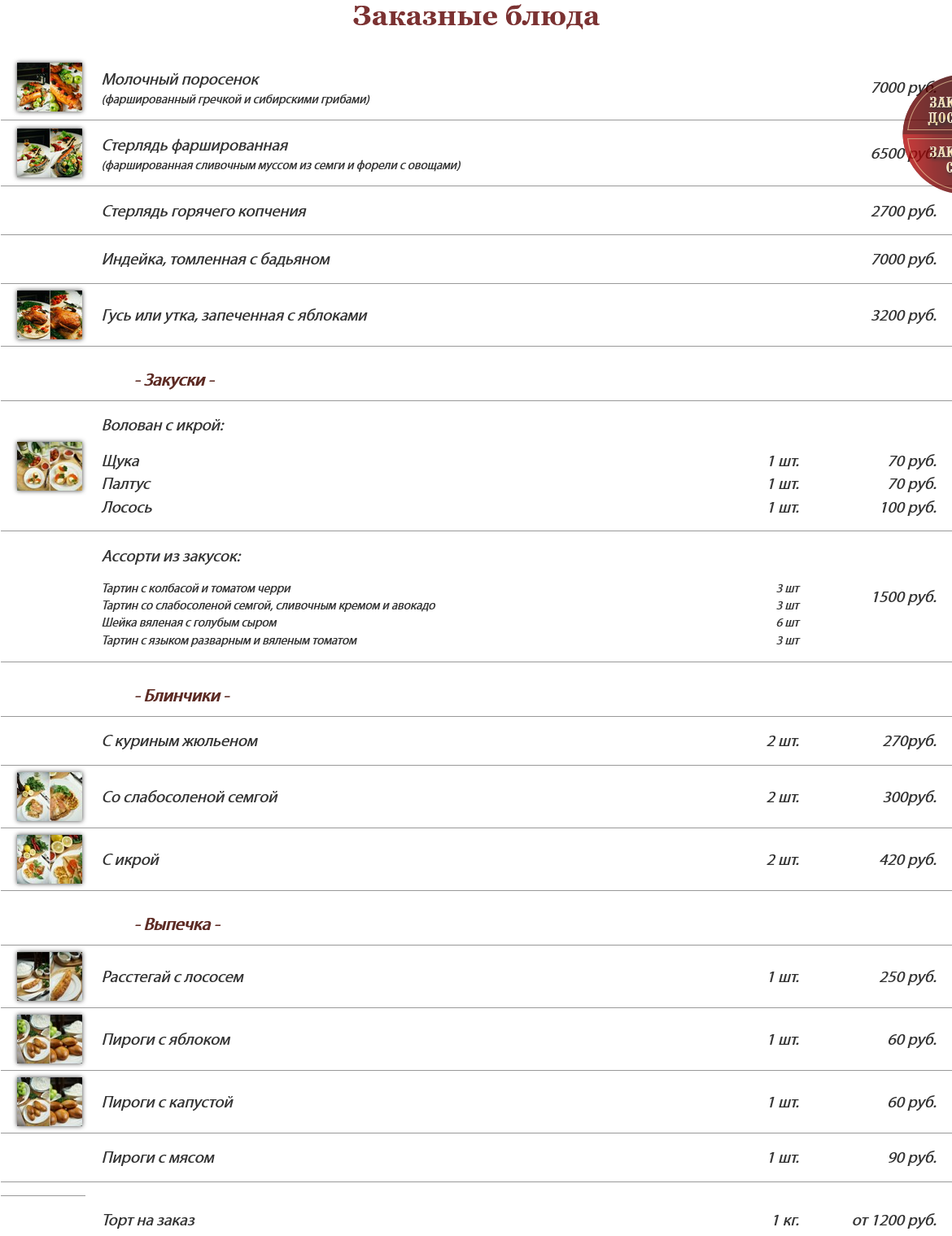Image resolution: width=952 pixels, height=1236 pixels.
Task: Open the Волован с икрой photo thumbnail
Action: (50, 466)
